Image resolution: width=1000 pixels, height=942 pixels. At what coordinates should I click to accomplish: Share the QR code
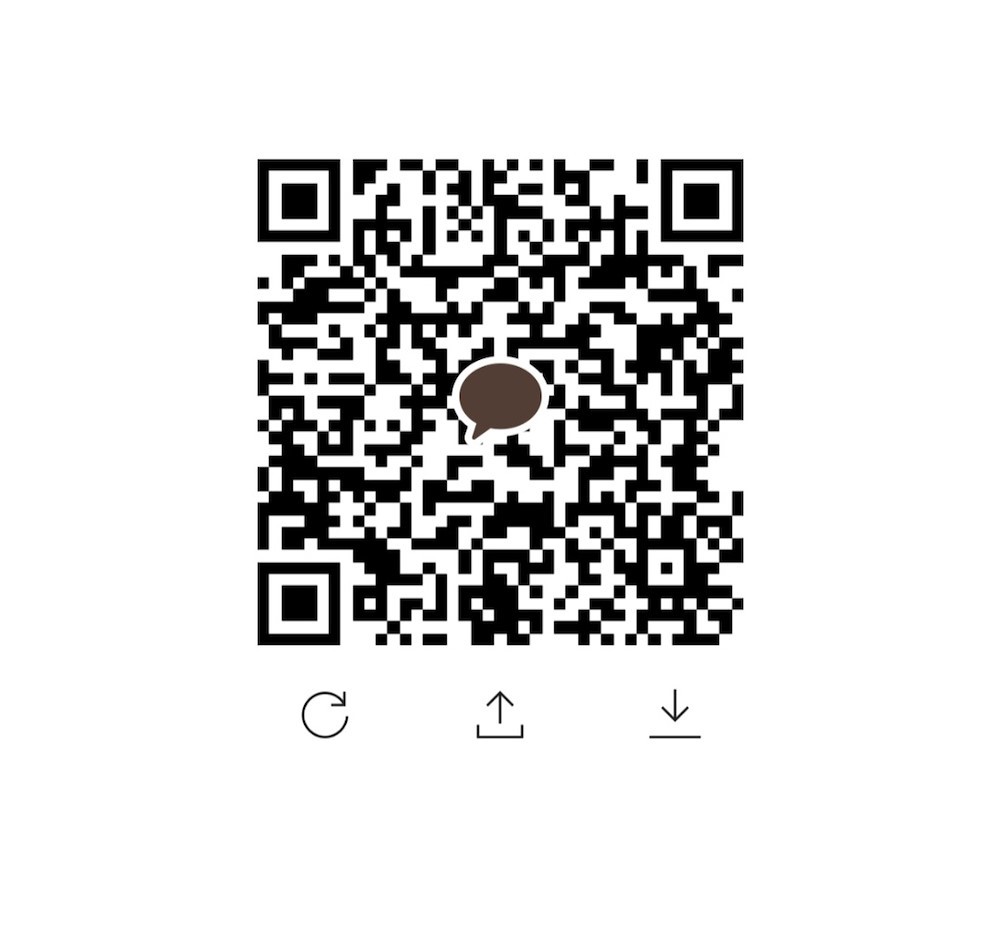500,714
